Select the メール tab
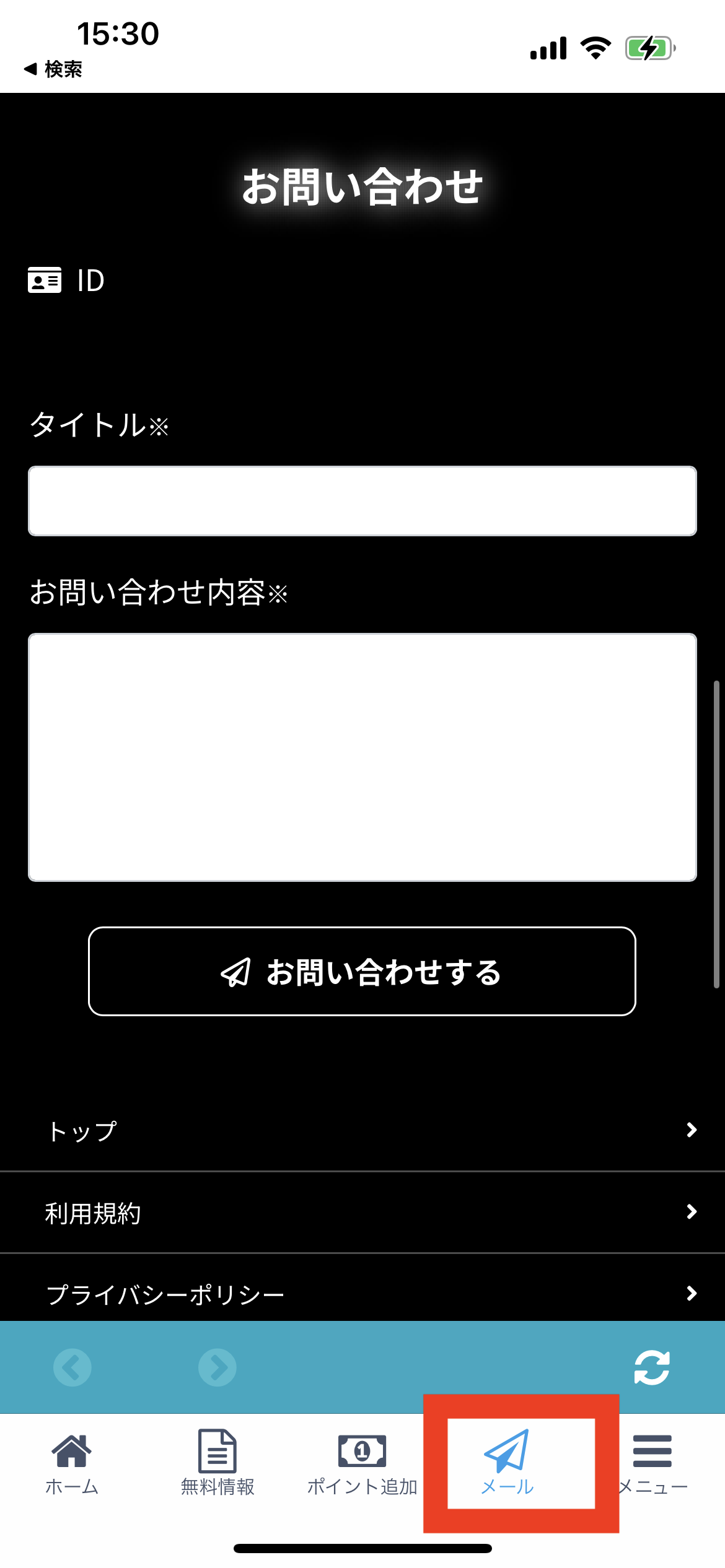This screenshot has width=725, height=1568. (x=507, y=1463)
